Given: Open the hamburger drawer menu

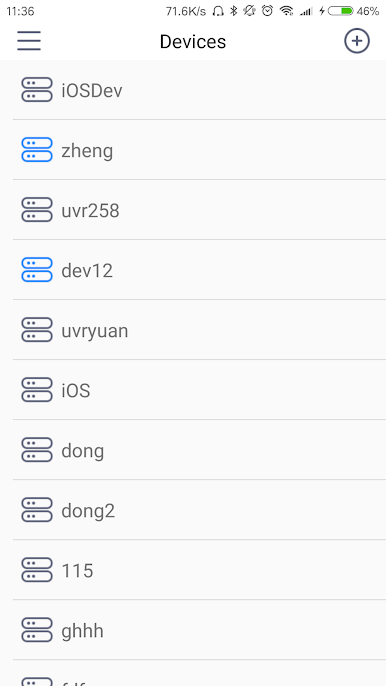Looking at the screenshot, I should tap(29, 41).
